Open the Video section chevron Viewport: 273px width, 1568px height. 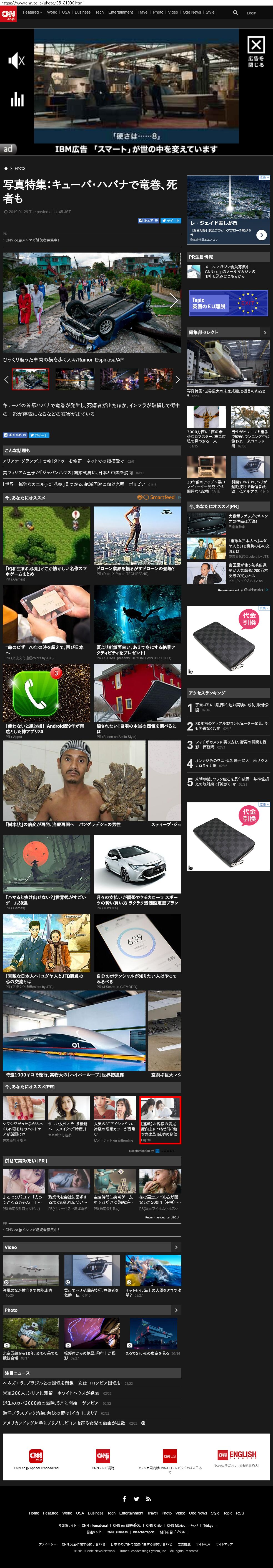click(x=176, y=1247)
